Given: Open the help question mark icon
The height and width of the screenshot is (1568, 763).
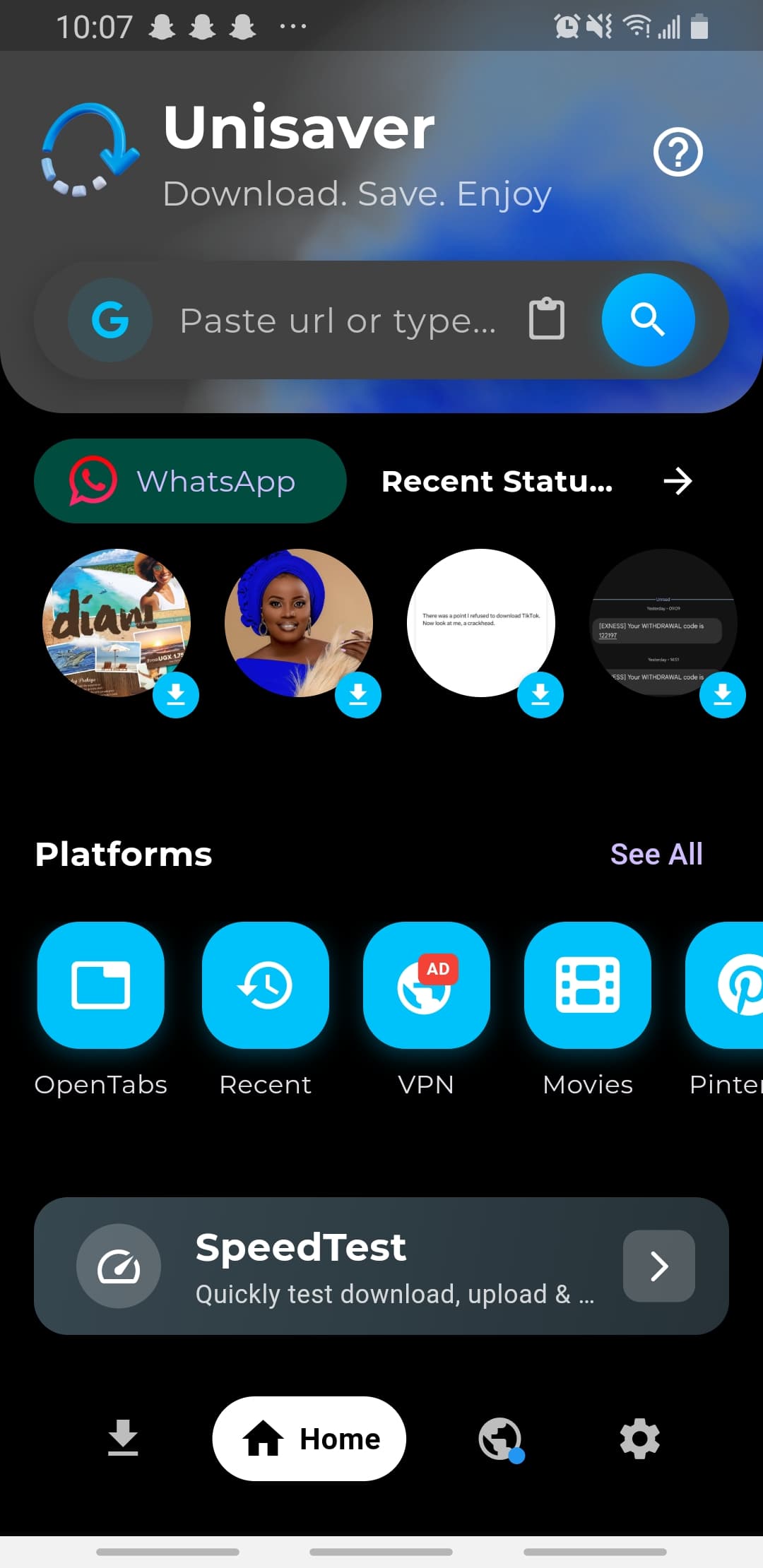Looking at the screenshot, I should coord(678,153).
